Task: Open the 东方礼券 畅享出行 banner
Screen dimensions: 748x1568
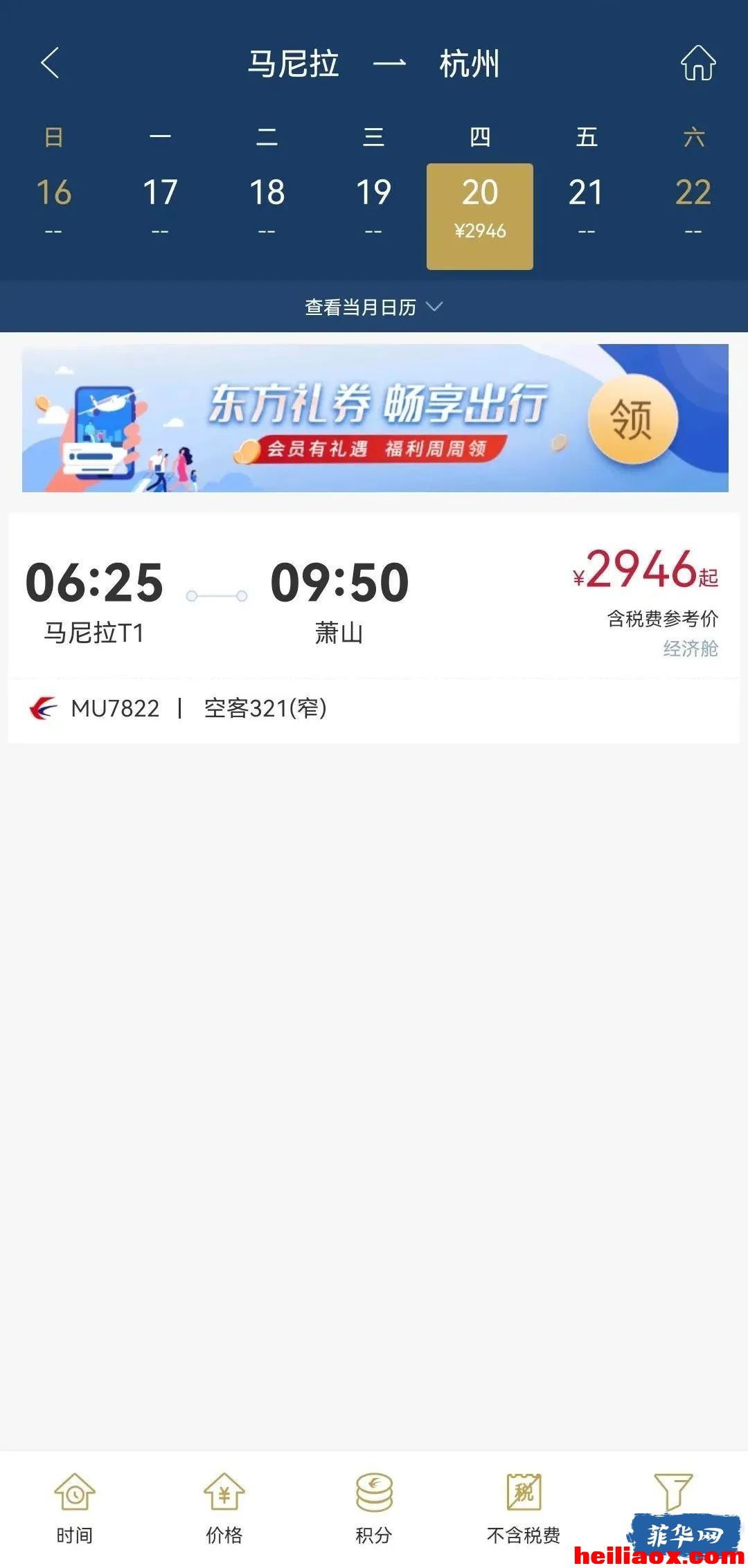Action: click(375, 418)
